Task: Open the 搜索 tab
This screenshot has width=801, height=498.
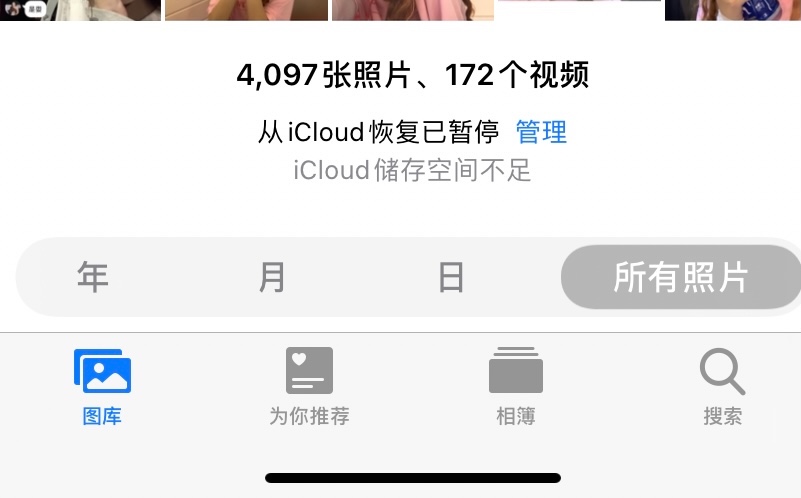Action: coord(722,388)
